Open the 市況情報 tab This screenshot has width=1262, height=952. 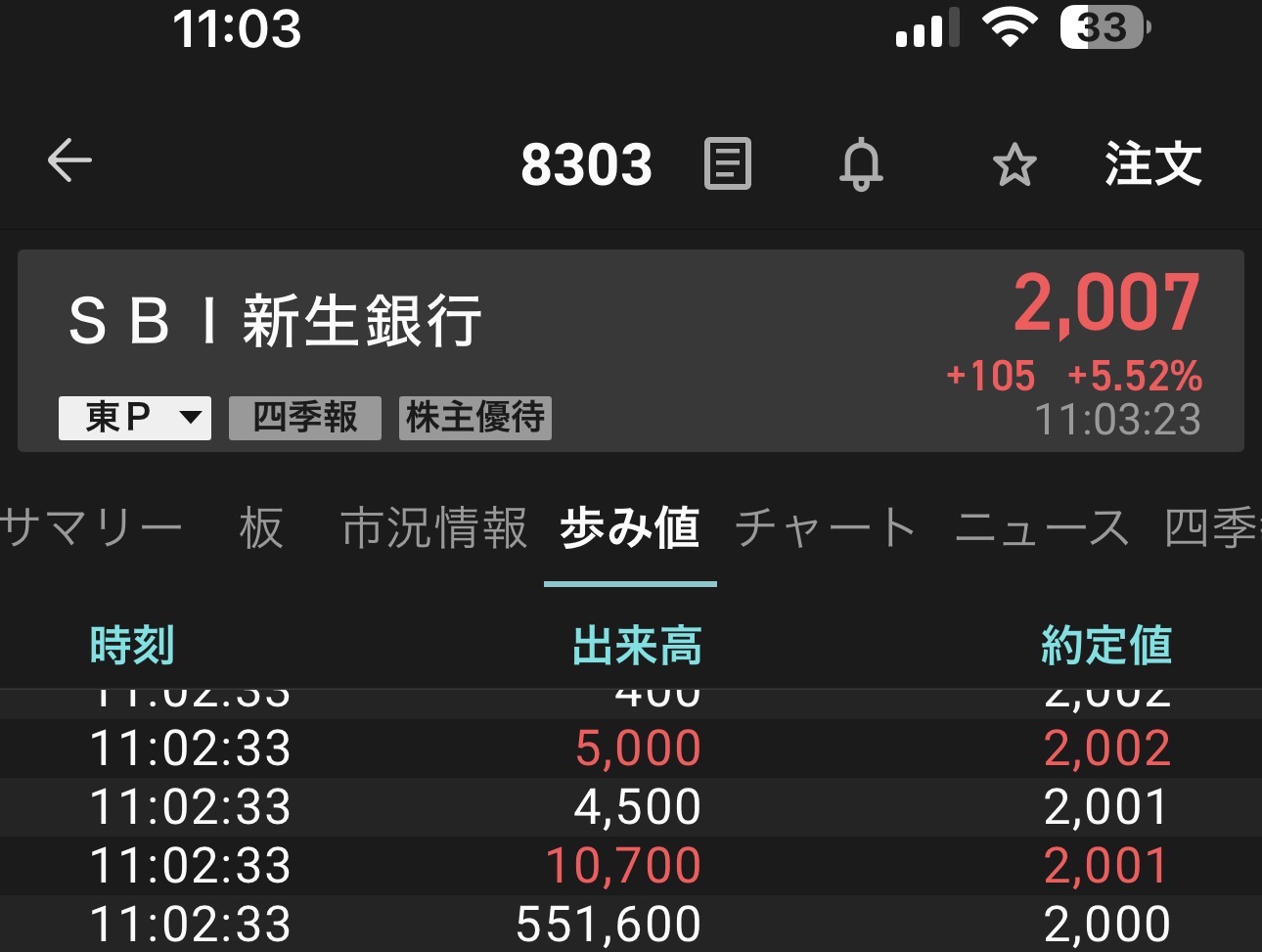[434, 528]
